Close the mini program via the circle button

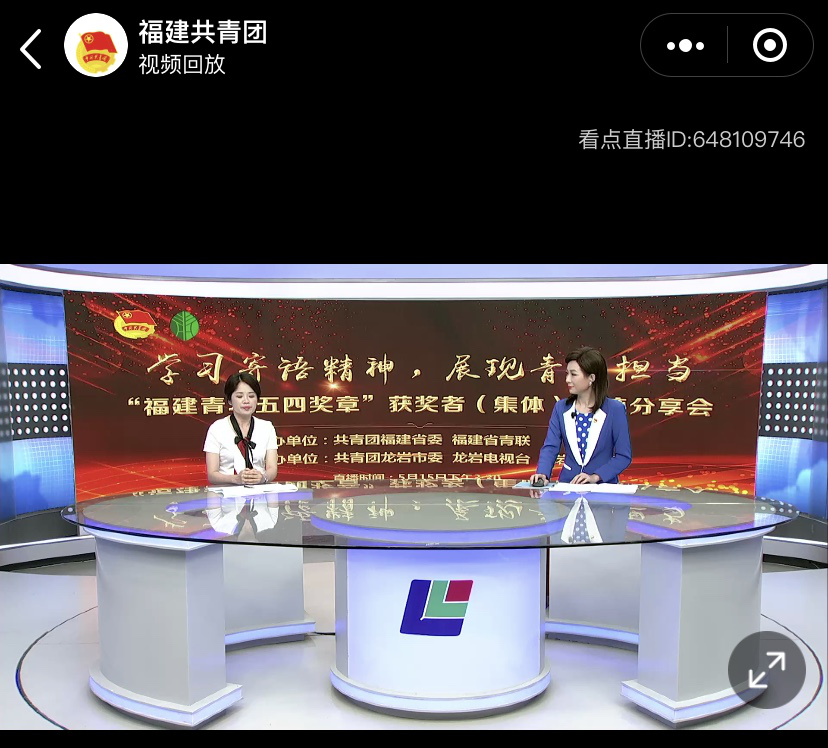769,46
